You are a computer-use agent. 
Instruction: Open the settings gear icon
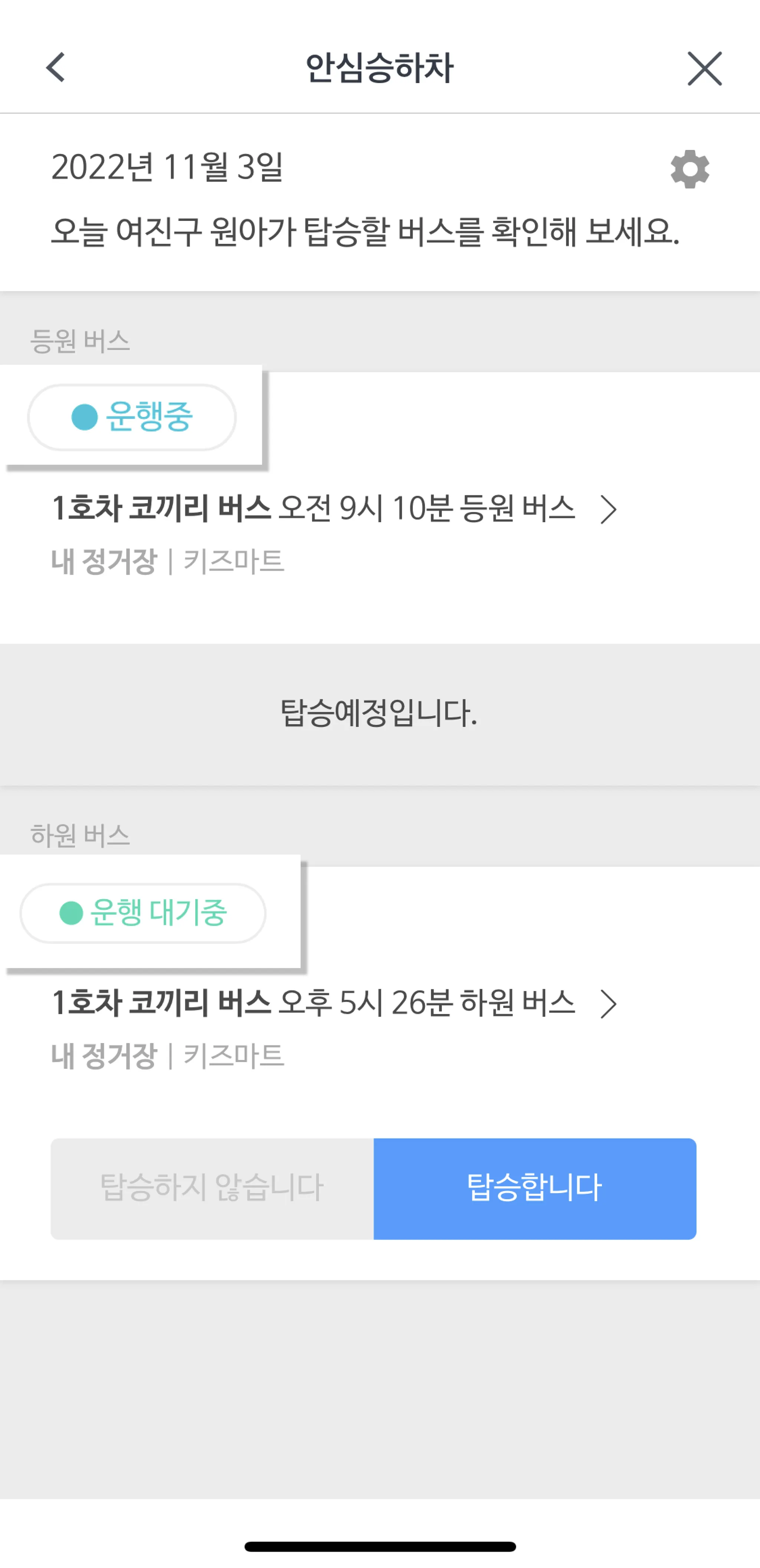click(x=689, y=169)
